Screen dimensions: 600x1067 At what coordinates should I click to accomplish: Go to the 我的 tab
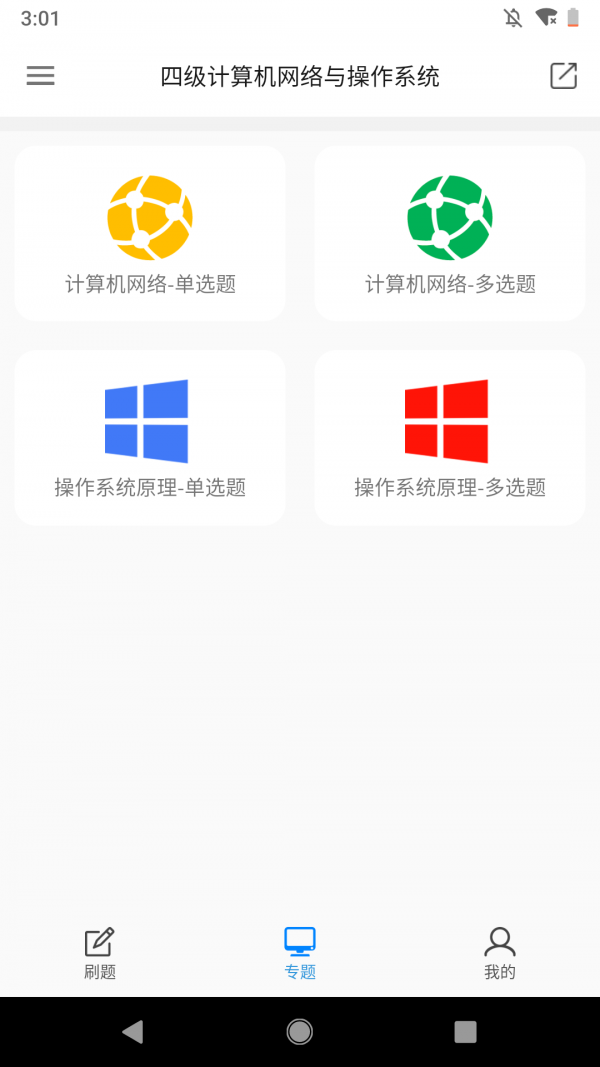(x=499, y=953)
